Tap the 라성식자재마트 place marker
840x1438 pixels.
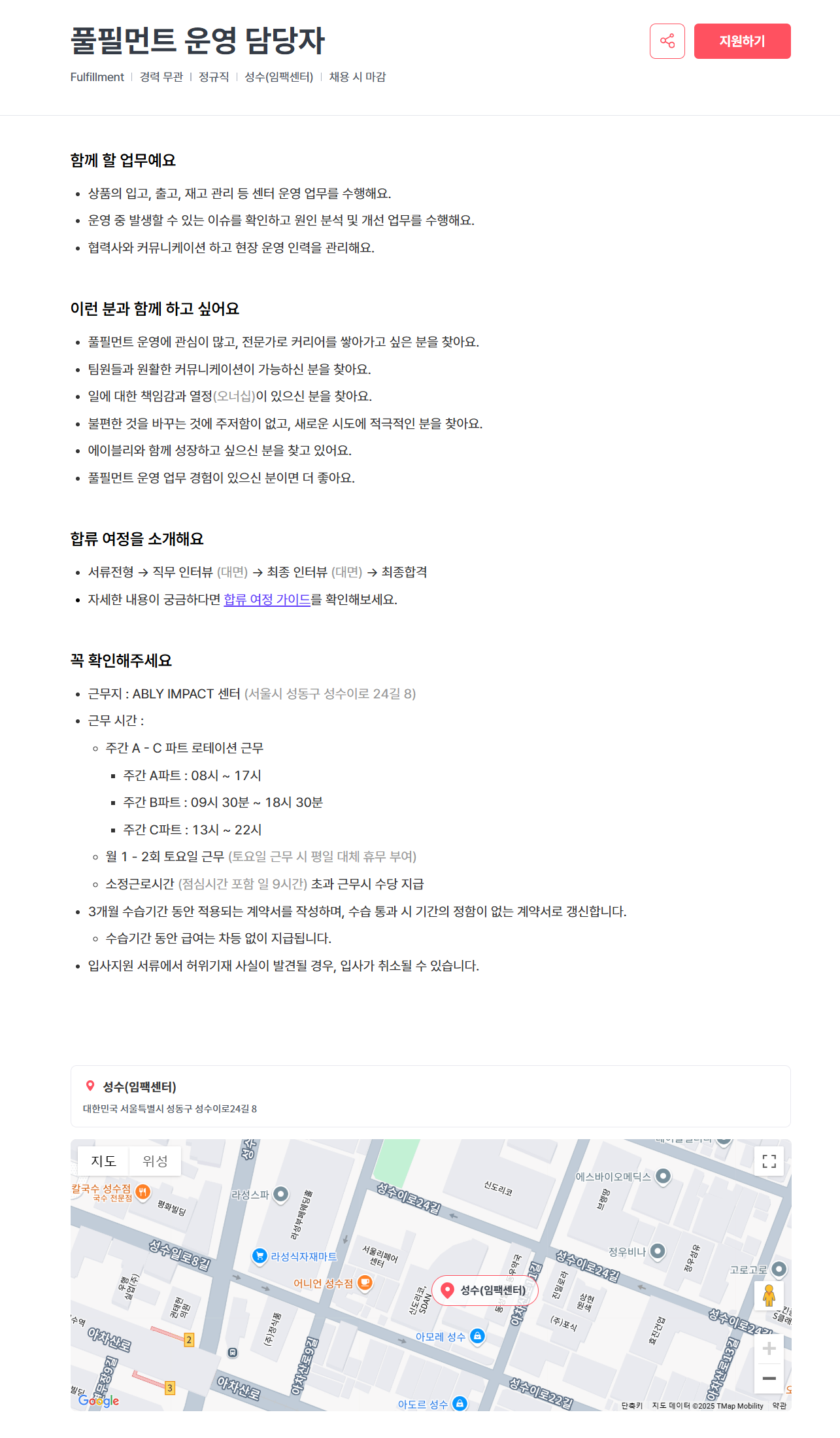pos(260,1256)
